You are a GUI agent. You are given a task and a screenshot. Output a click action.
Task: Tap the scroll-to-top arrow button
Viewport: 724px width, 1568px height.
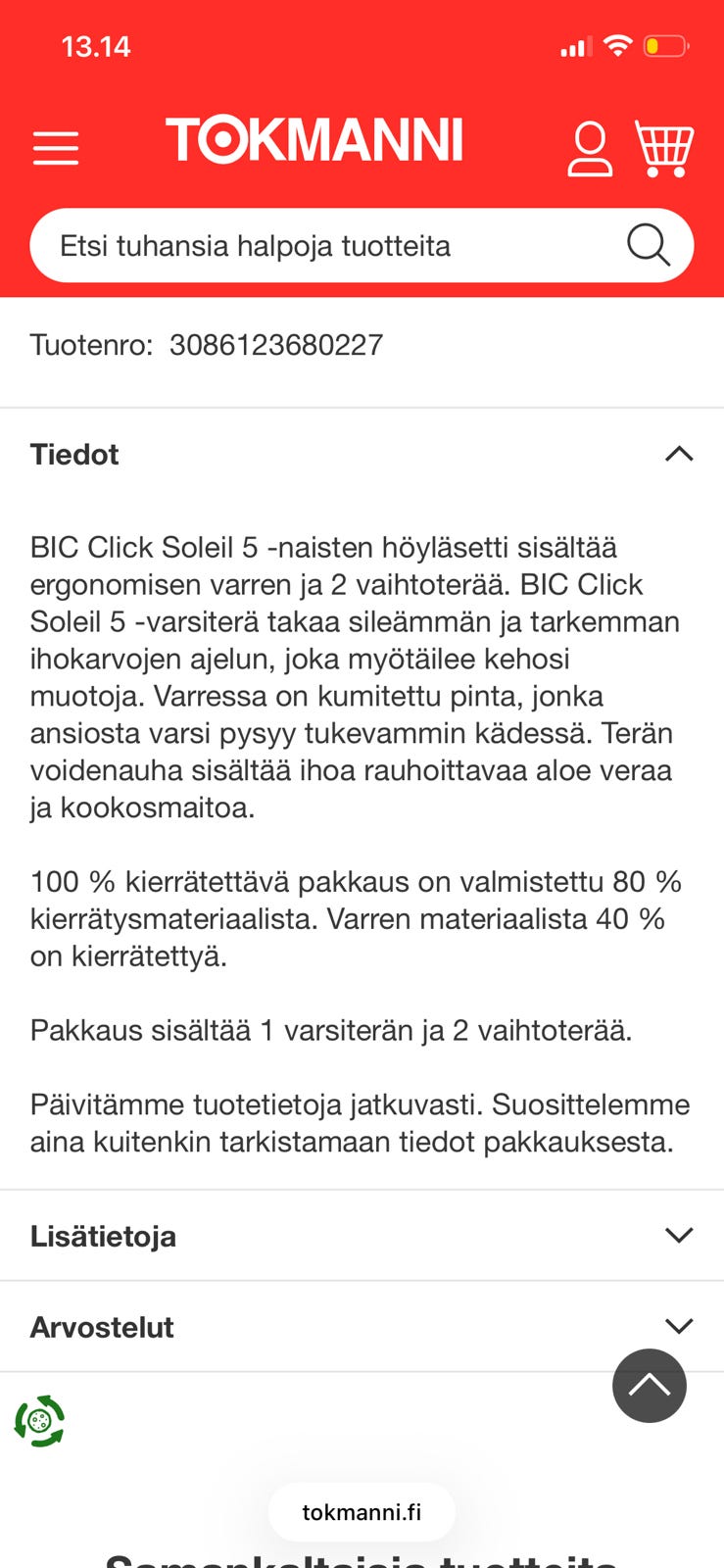tap(649, 1386)
